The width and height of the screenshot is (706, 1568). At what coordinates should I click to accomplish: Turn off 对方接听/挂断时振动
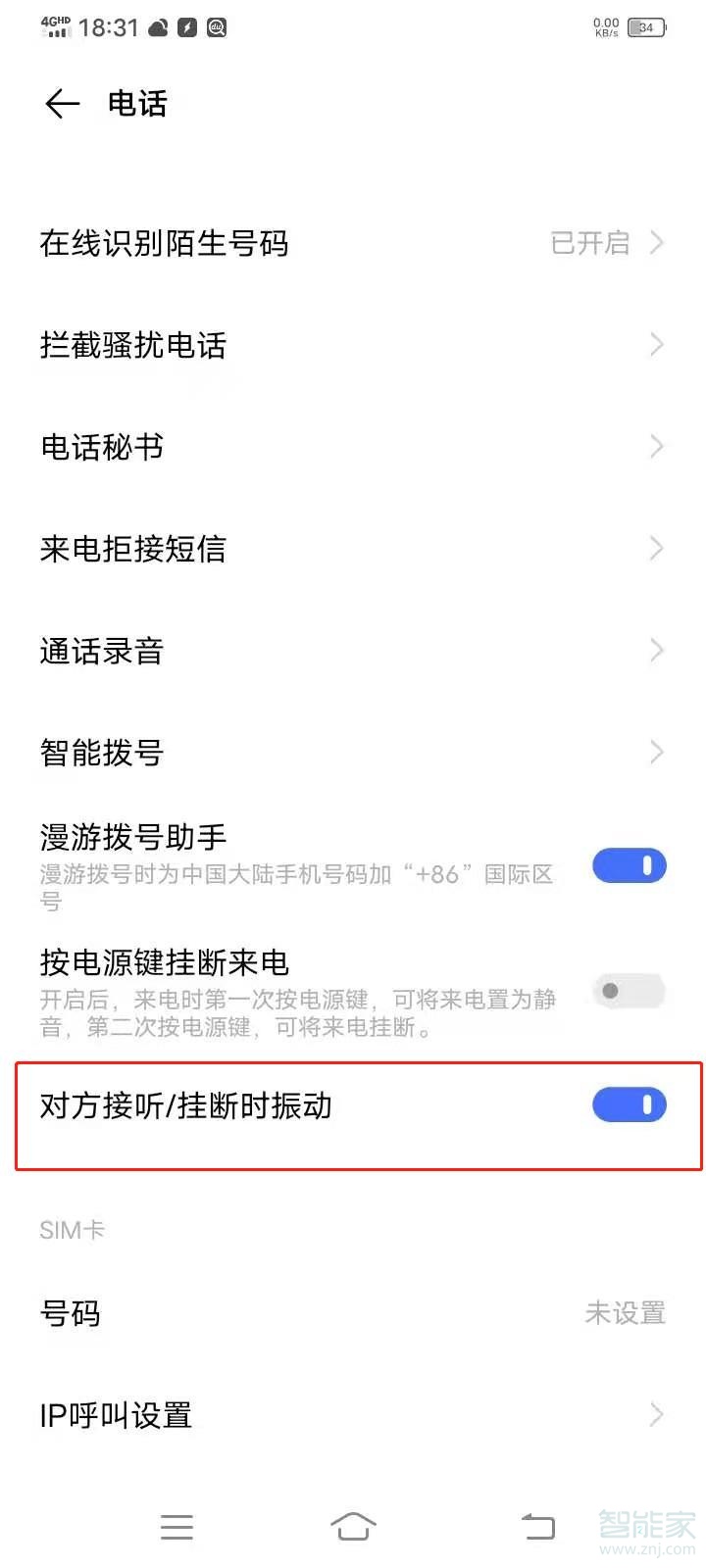pos(628,1104)
